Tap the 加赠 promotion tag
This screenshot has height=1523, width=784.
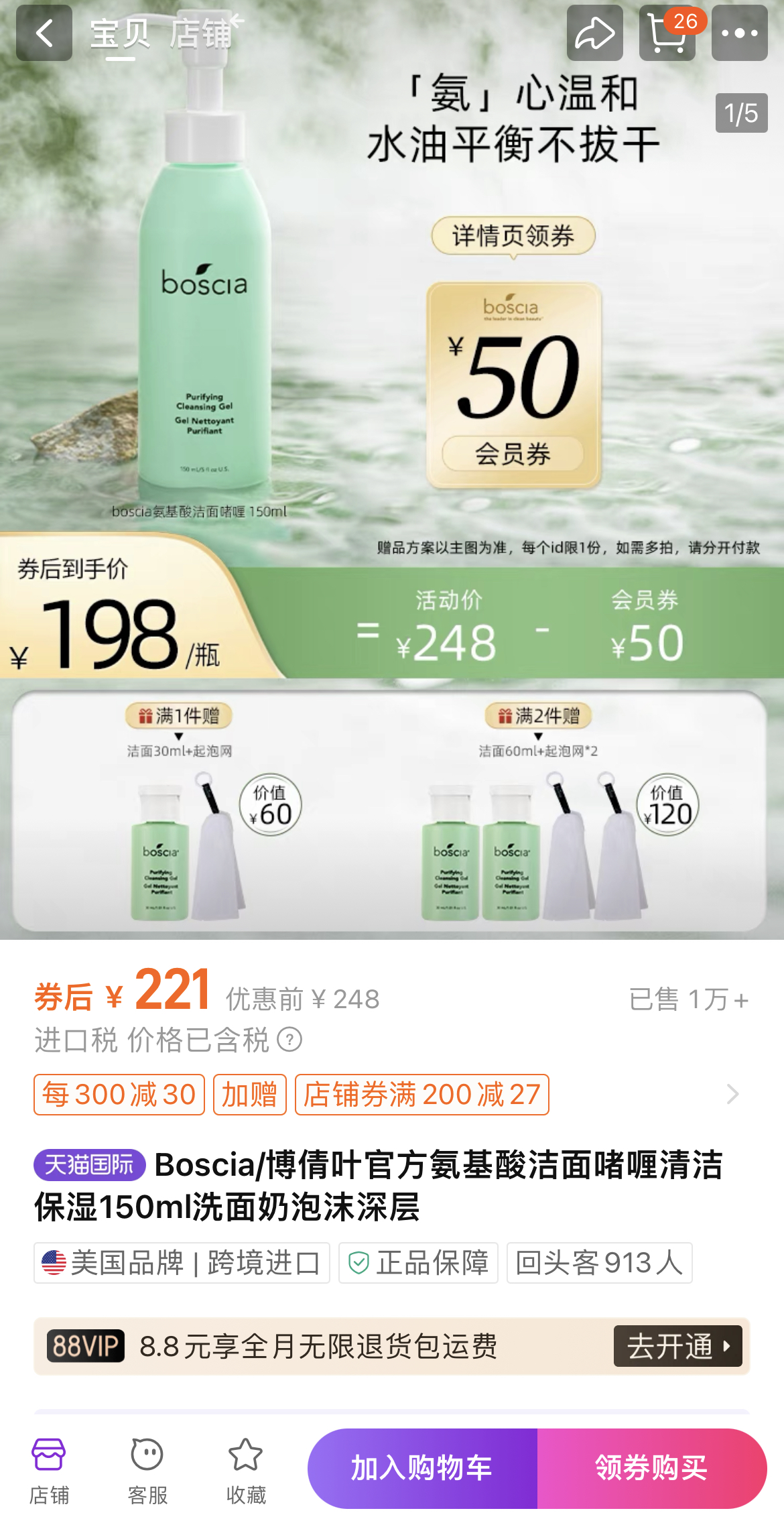tap(250, 1095)
